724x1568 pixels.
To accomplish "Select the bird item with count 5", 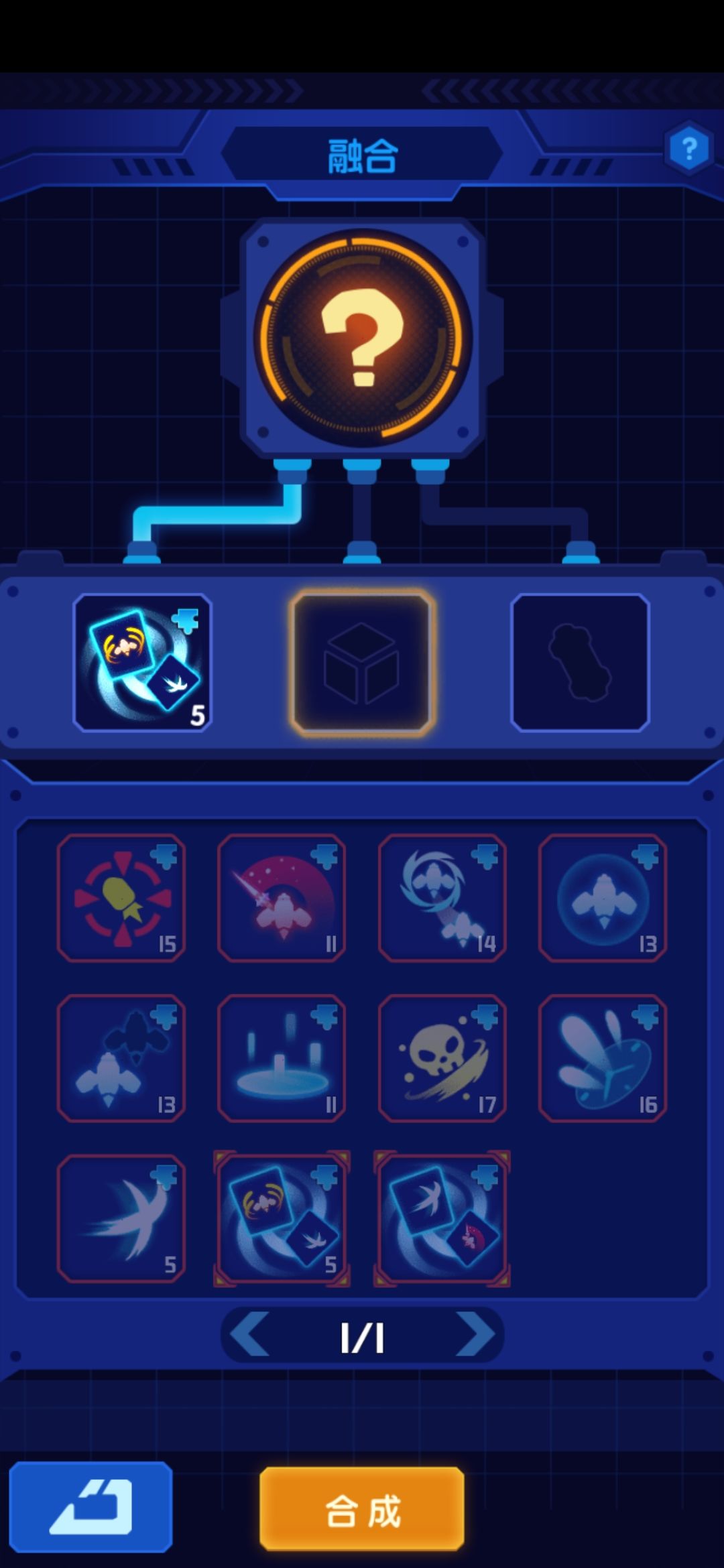I will (121, 1218).
